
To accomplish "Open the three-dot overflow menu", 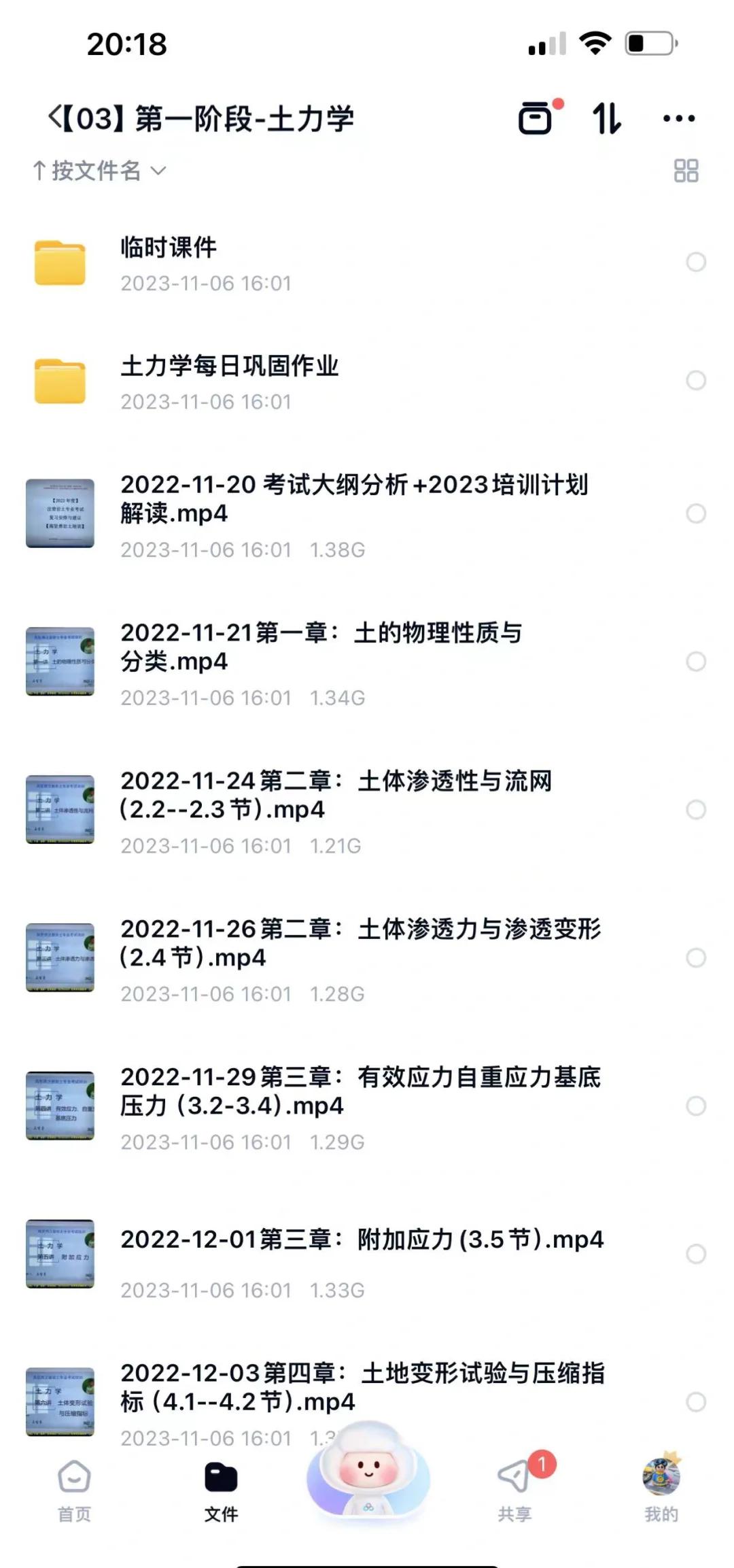I will (678, 118).
